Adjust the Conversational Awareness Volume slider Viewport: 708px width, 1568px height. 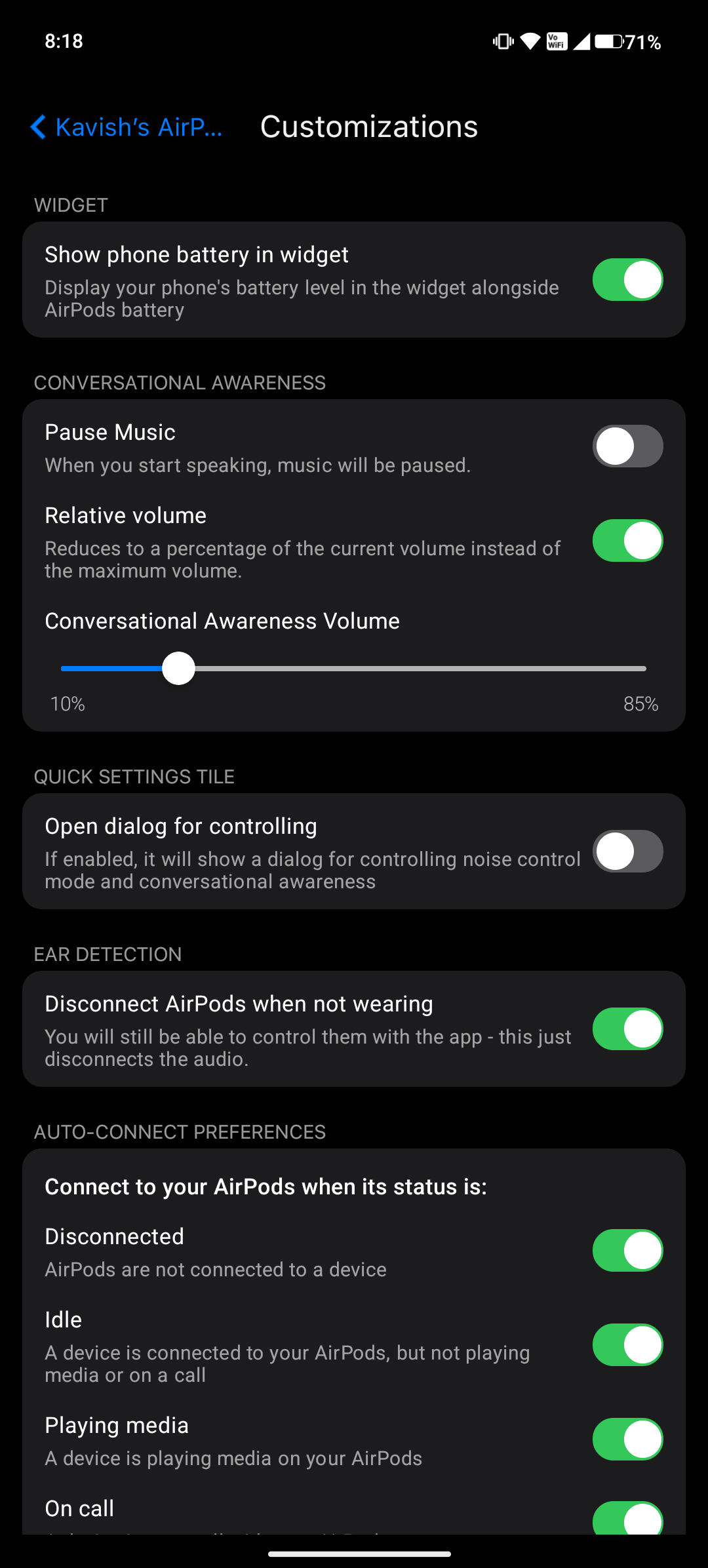click(178, 668)
